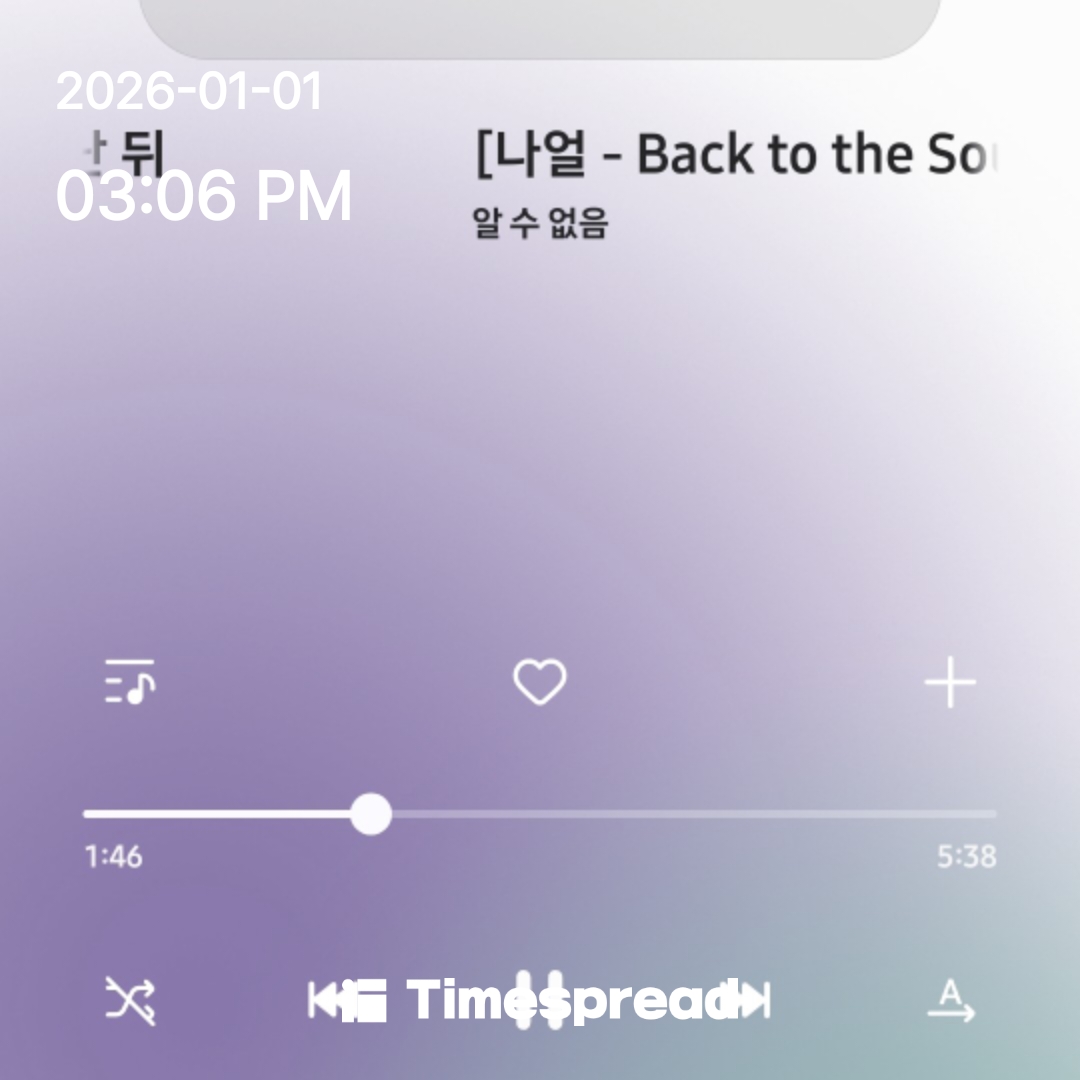
Task: Change the repeat play mode
Action: pos(950,1000)
